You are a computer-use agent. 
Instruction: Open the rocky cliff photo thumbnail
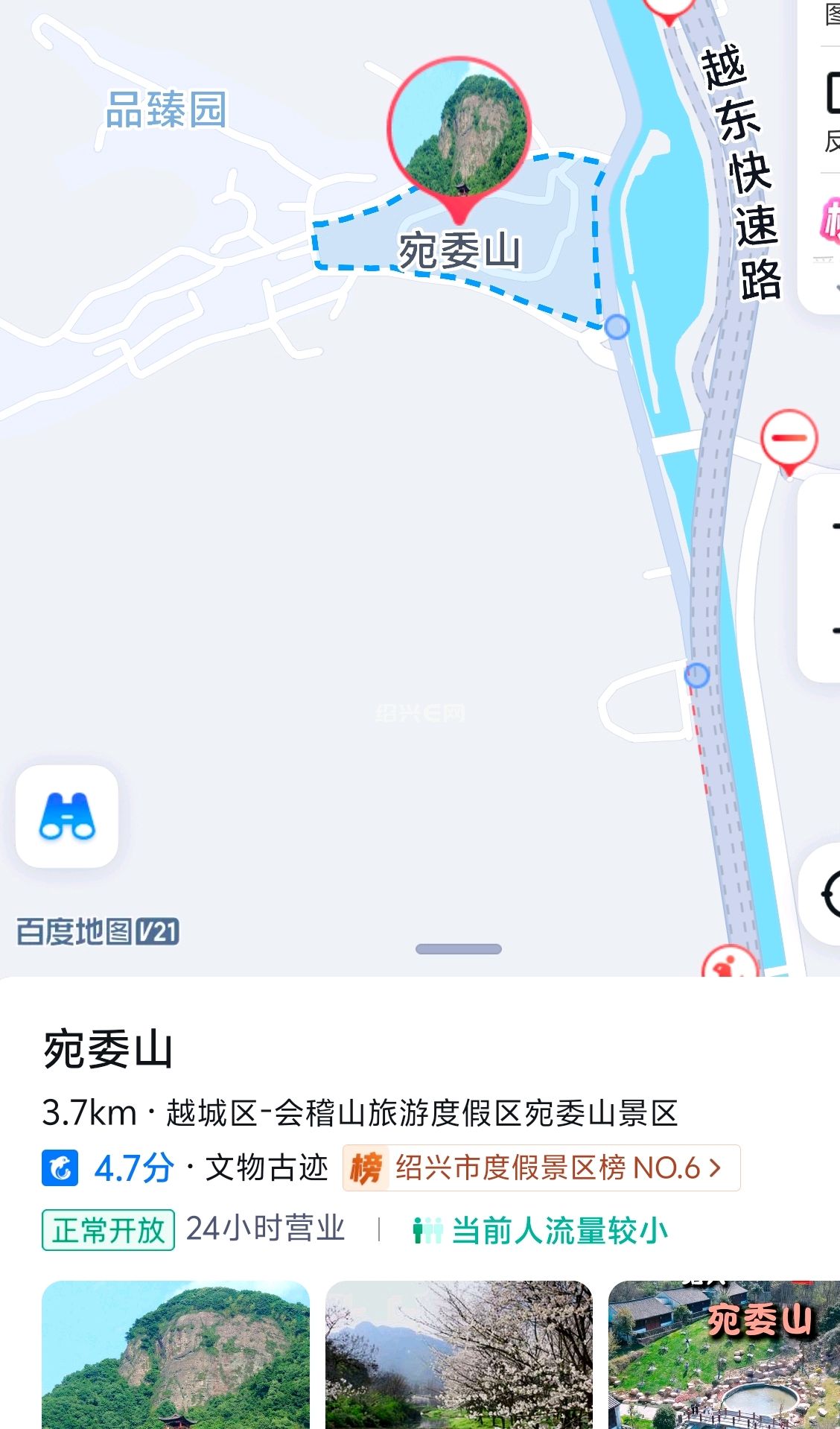pos(176,1354)
